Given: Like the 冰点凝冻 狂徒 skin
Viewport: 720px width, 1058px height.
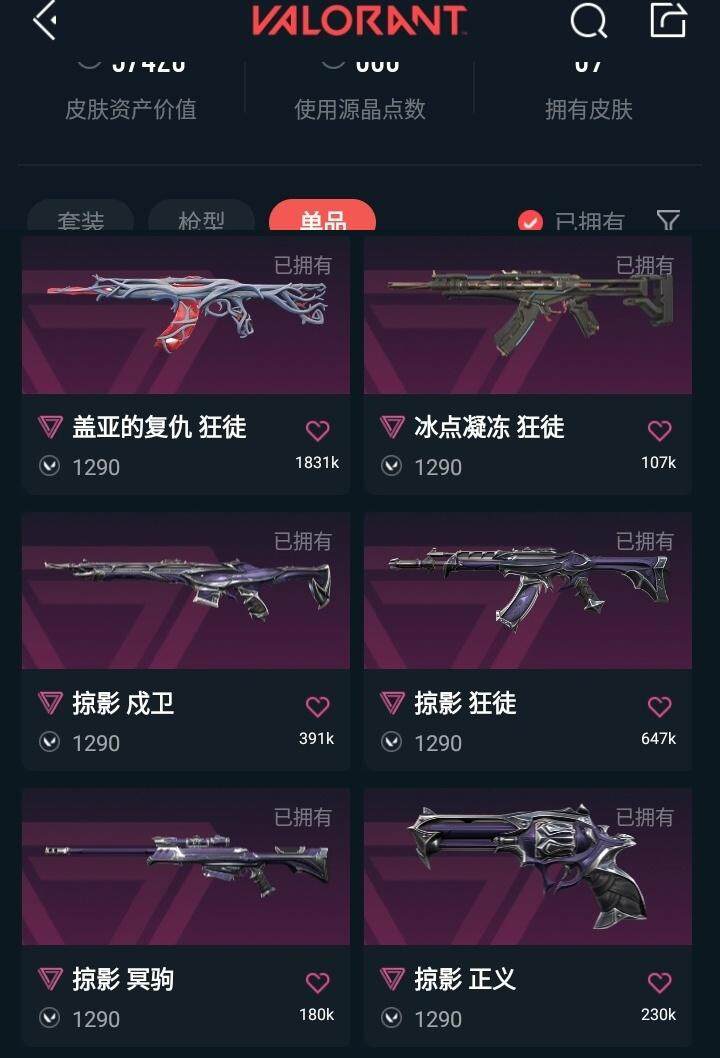Looking at the screenshot, I should click(659, 431).
